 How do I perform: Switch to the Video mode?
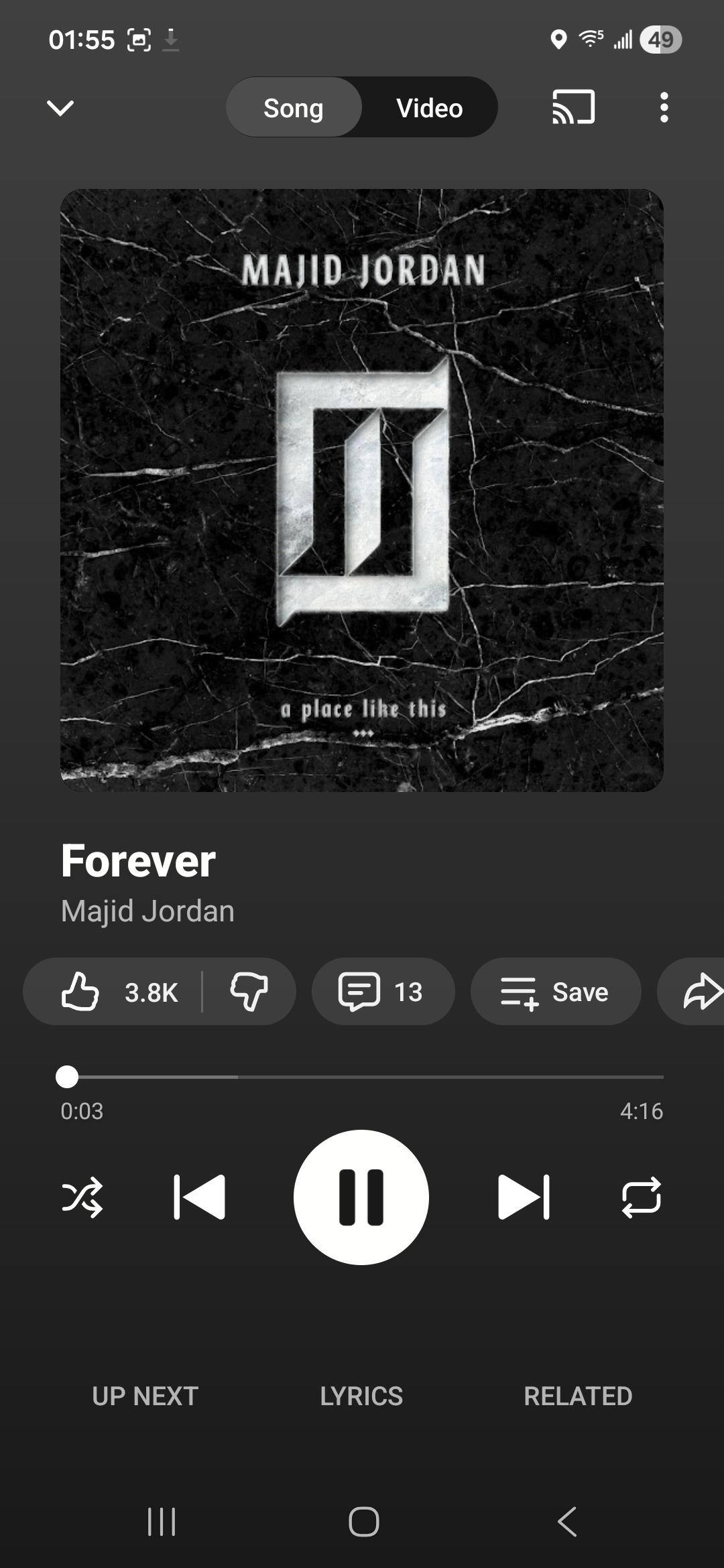coord(429,108)
